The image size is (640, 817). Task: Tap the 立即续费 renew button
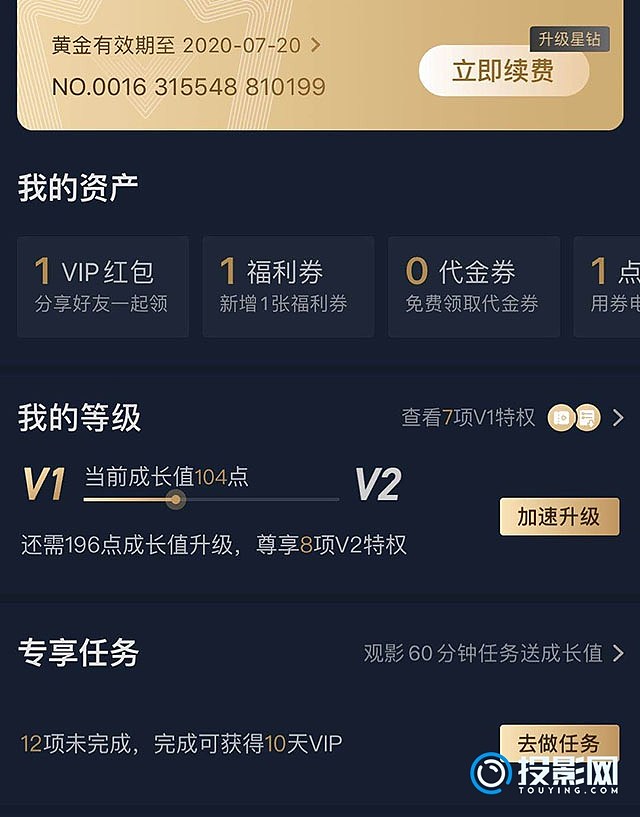pyautogui.click(x=503, y=71)
